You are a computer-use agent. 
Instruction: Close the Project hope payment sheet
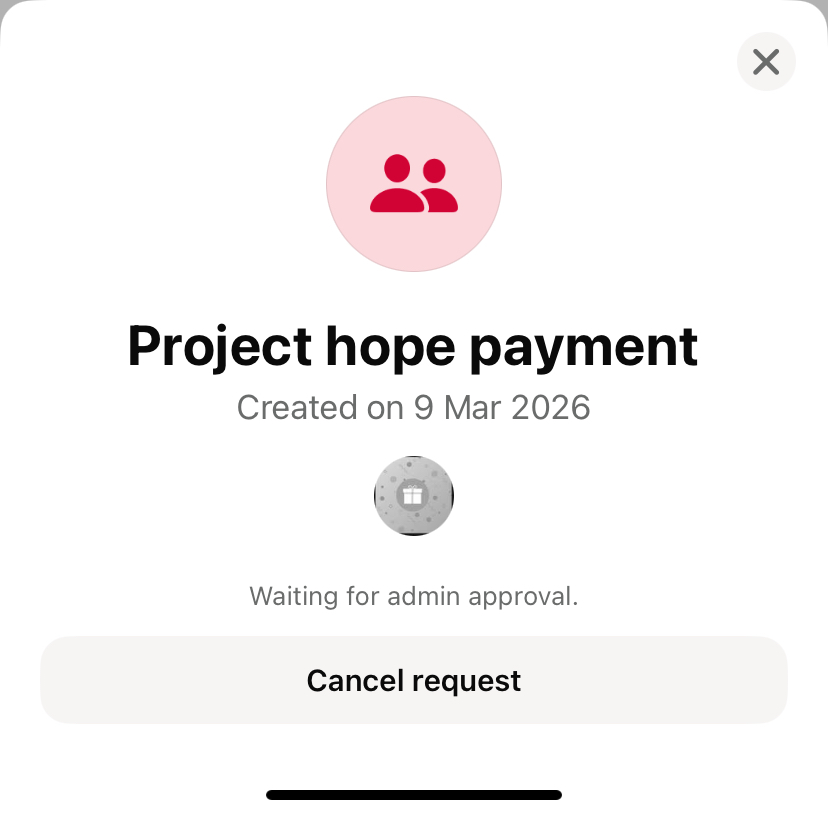click(x=766, y=62)
